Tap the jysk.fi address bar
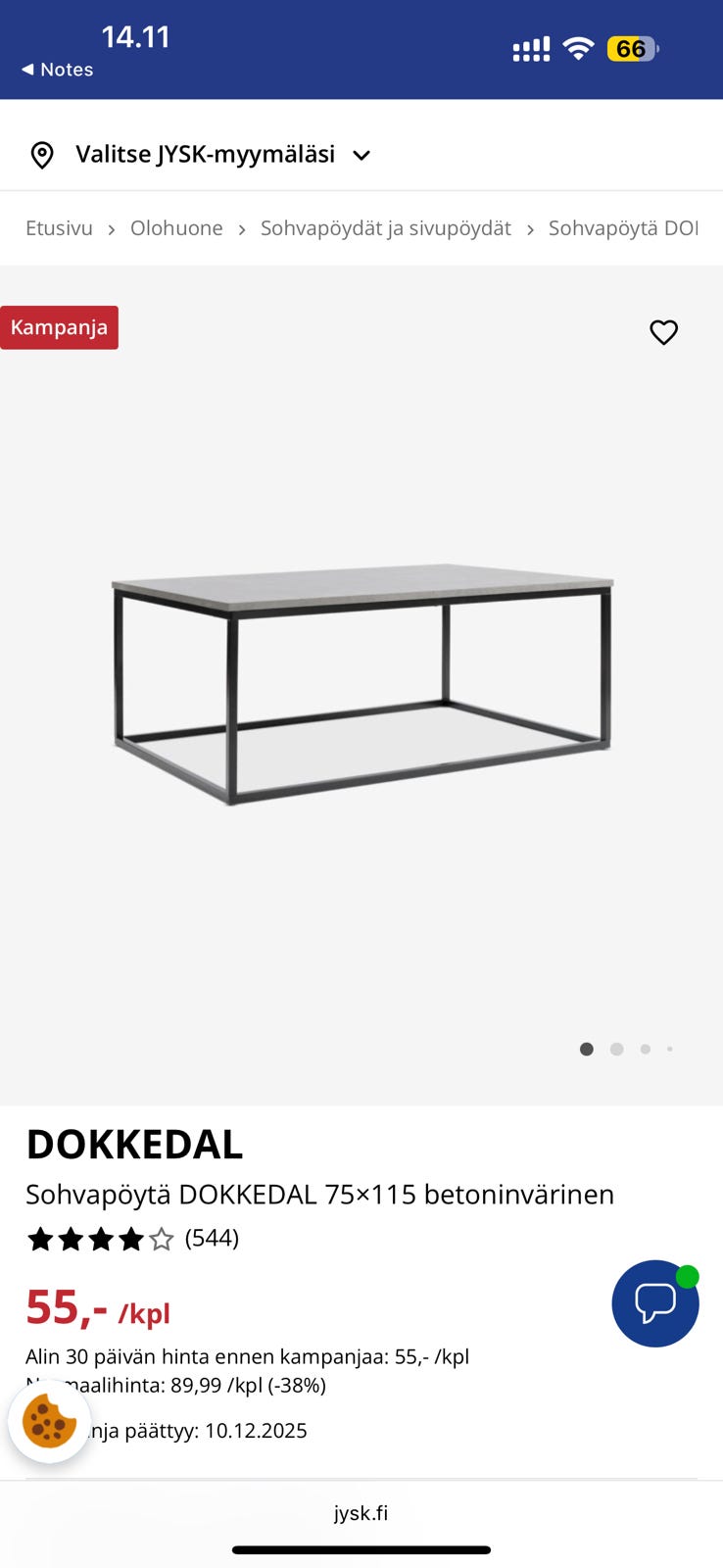This screenshot has height=1568, width=723. 361,1513
